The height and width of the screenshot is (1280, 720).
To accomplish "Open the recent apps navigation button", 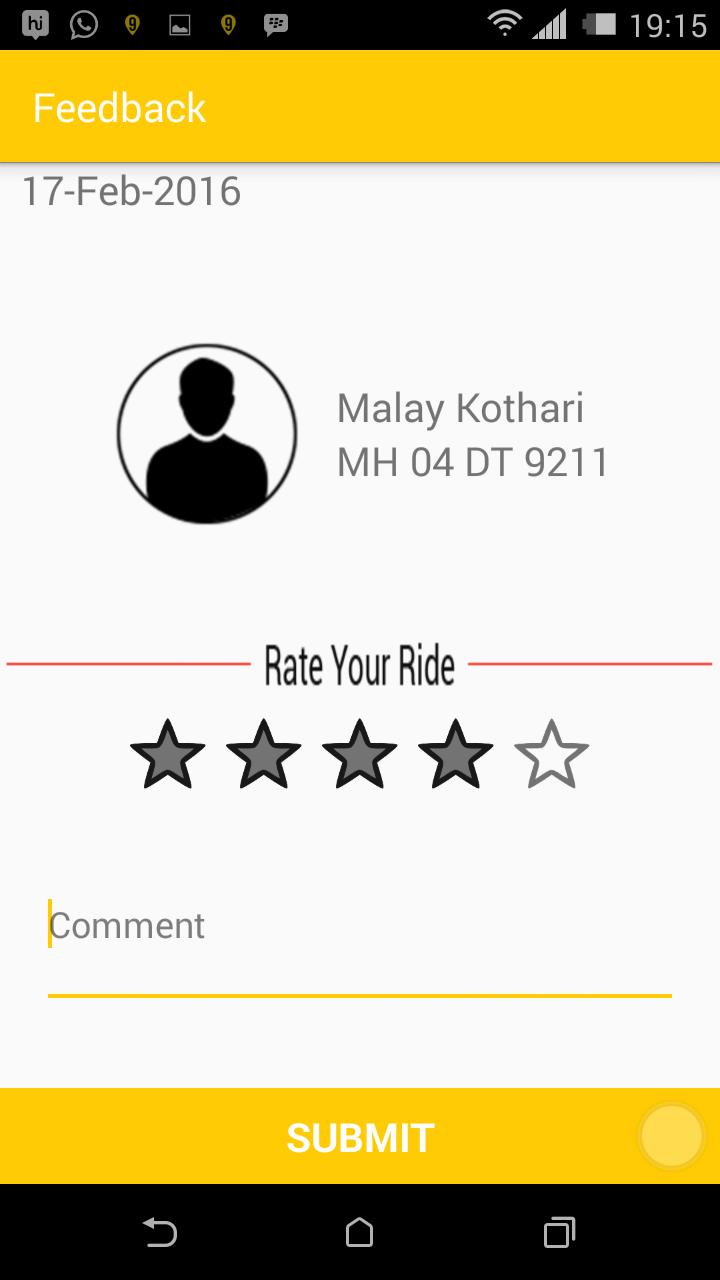I will point(560,1234).
